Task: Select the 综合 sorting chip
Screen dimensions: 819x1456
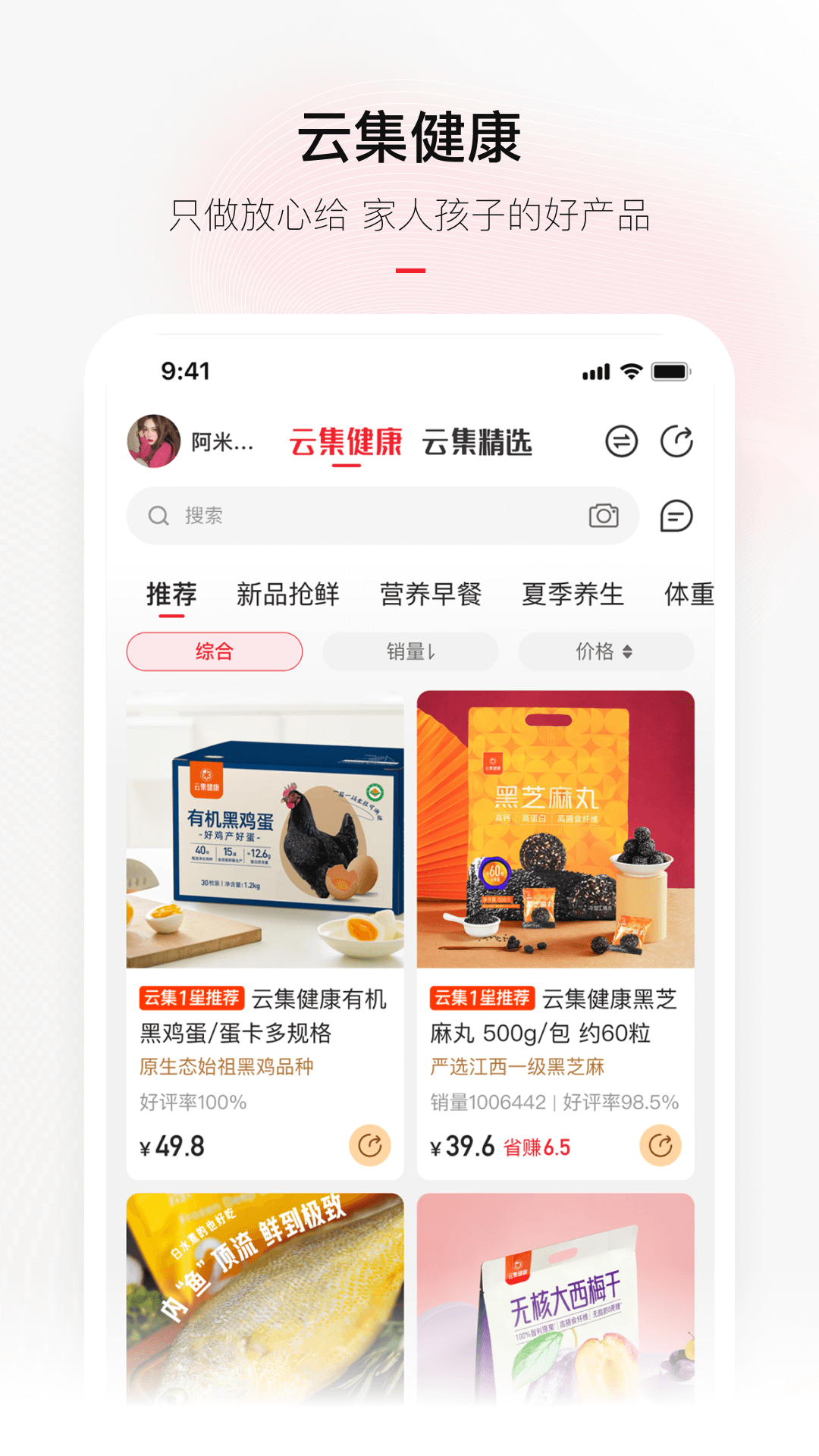Action: [x=214, y=651]
